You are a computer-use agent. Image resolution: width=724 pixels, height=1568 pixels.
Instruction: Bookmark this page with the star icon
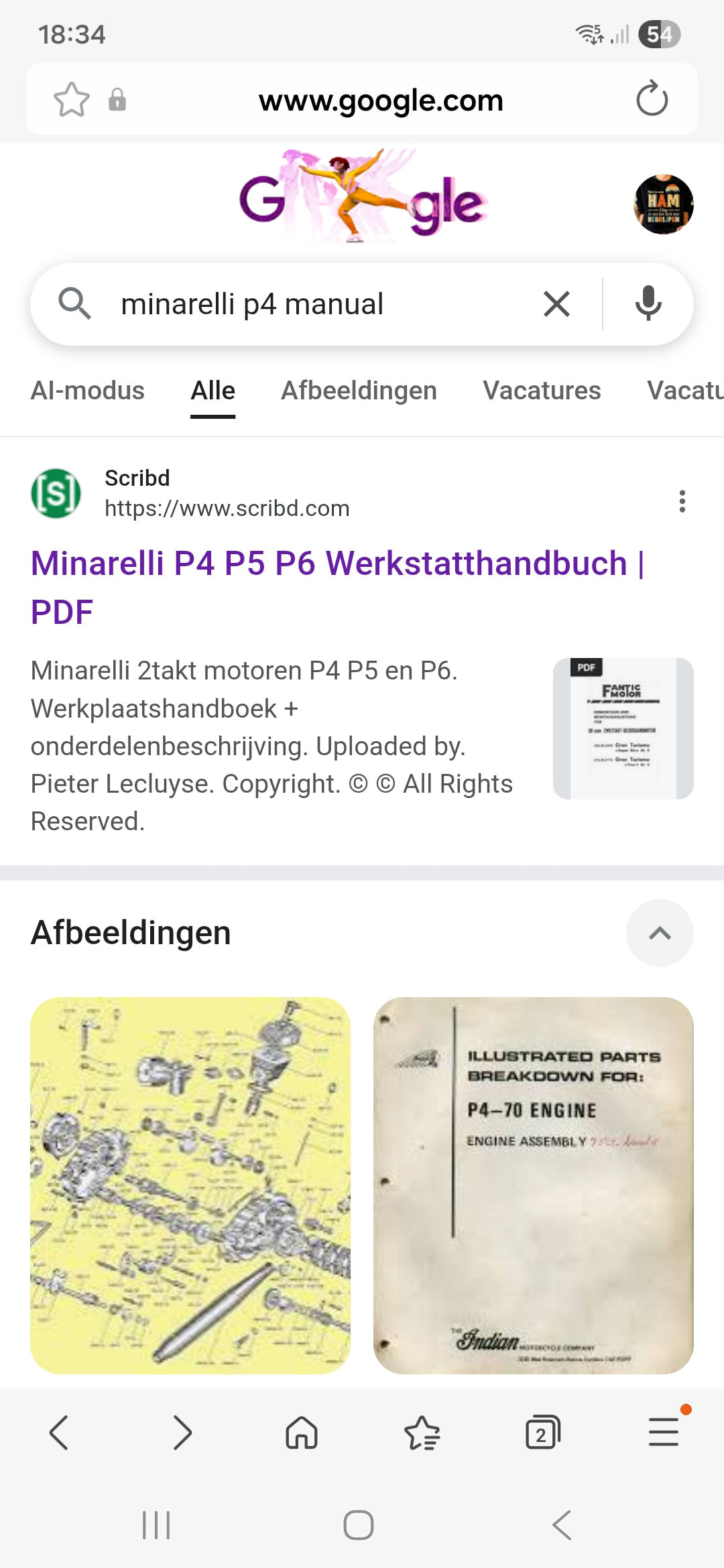[72, 100]
